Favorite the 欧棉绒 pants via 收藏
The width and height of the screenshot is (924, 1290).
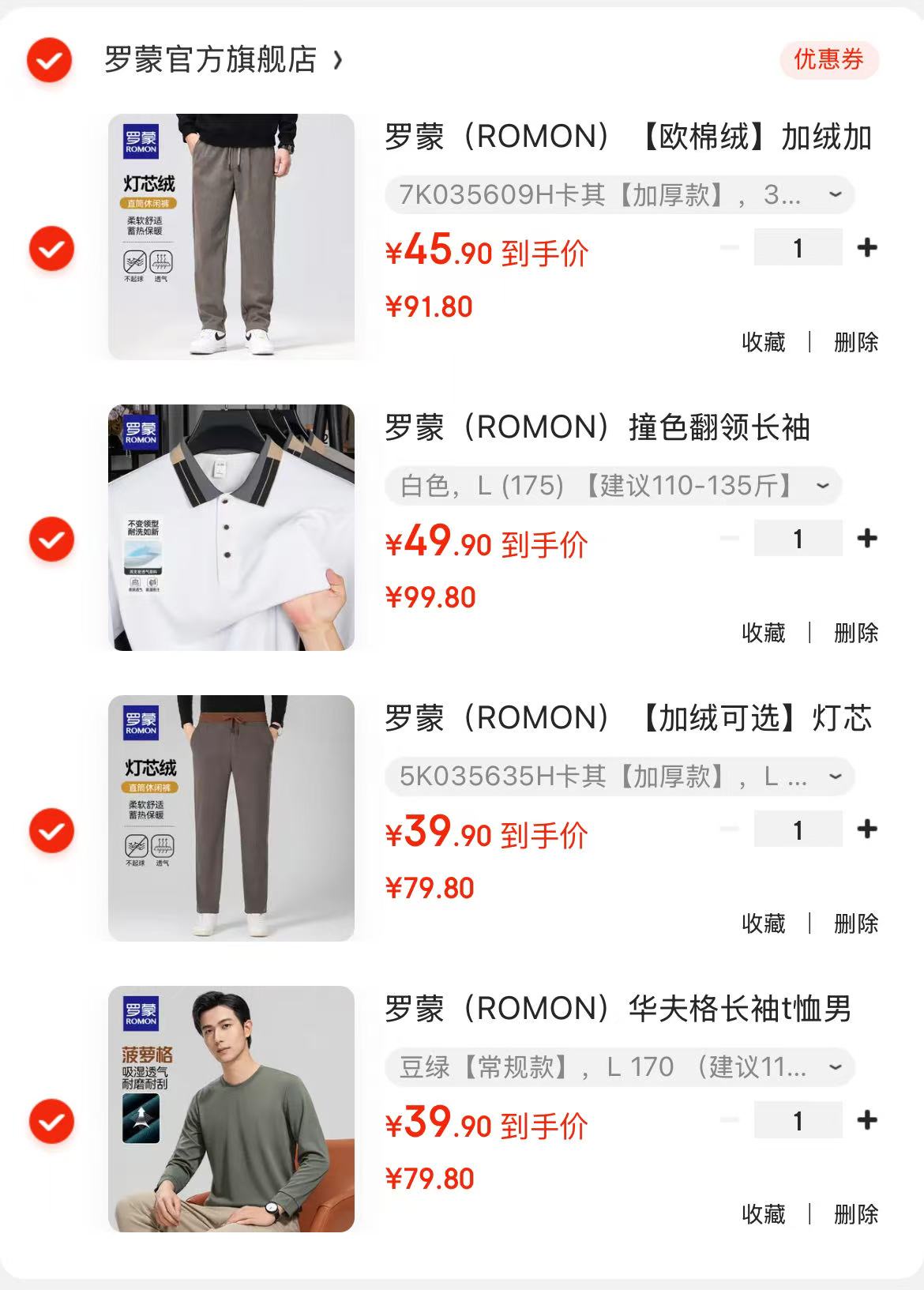[x=763, y=342]
